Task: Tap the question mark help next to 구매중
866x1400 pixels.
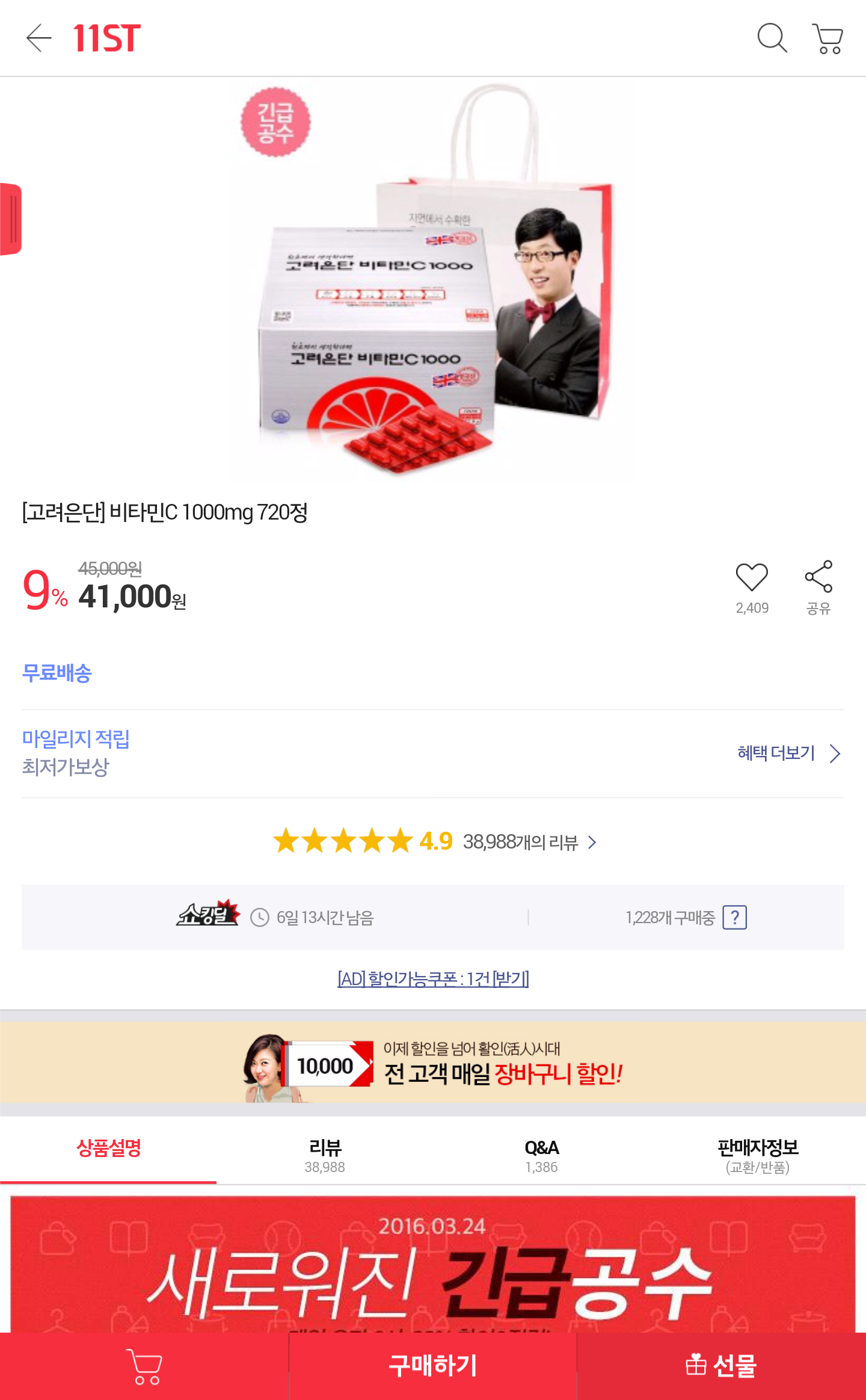Action: (734, 918)
